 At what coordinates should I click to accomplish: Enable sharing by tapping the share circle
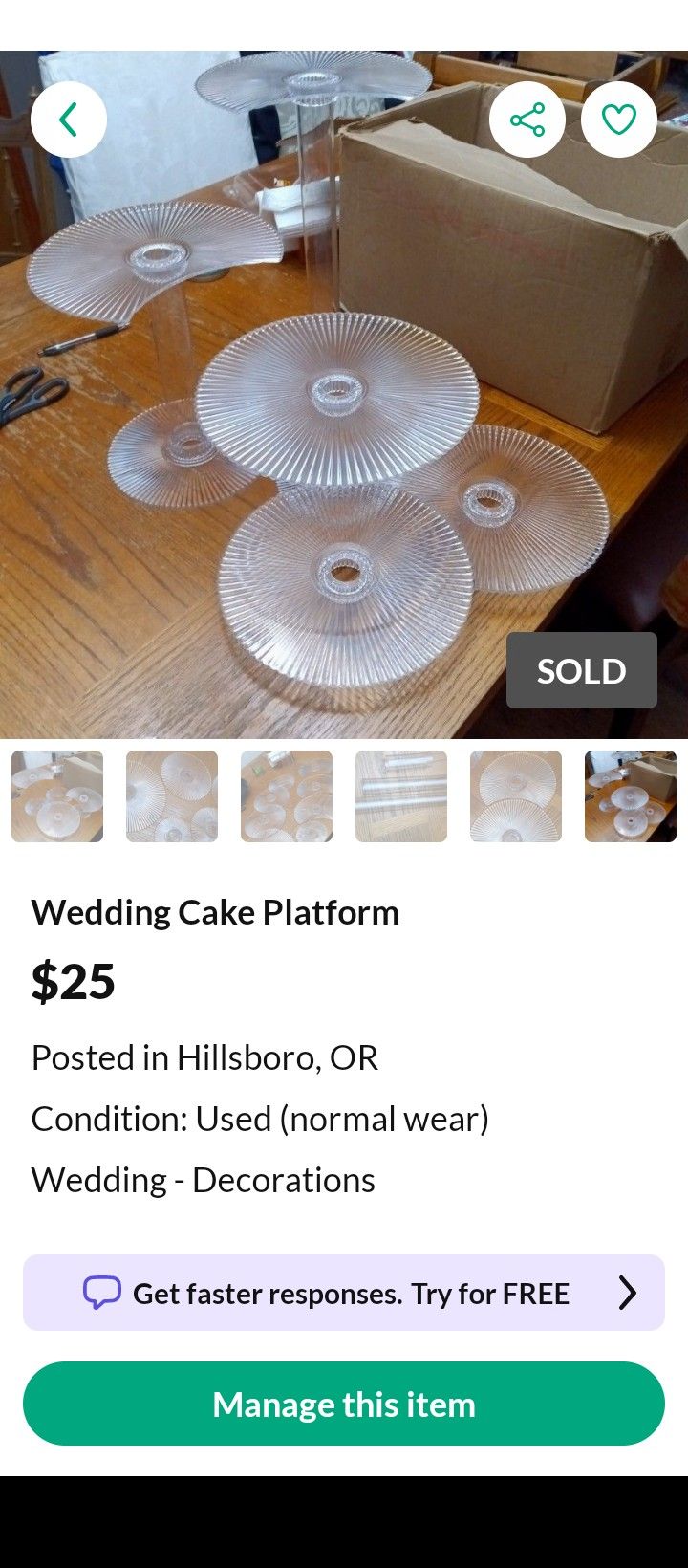pos(527,119)
